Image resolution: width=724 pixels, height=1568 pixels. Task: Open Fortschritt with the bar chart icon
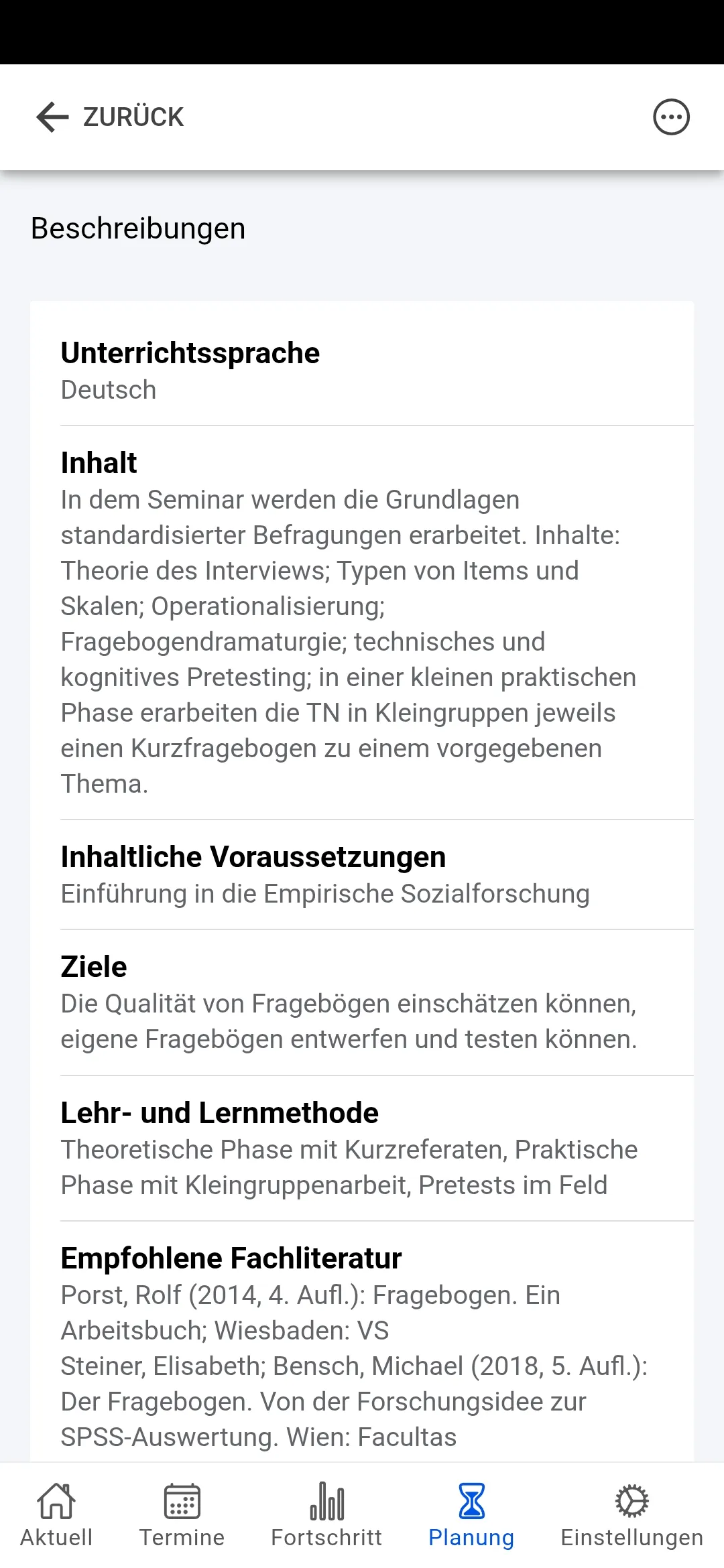[326, 1501]
